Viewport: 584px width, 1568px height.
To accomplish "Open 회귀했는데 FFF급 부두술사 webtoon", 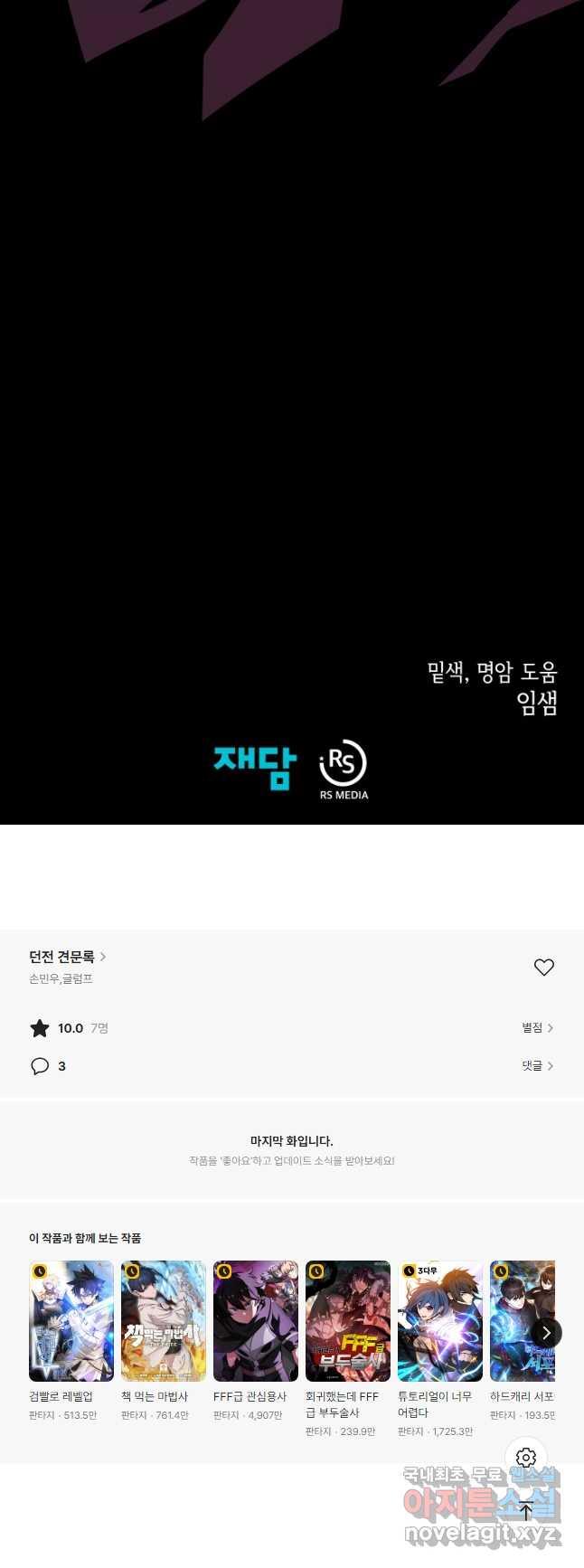I will (x=348, y=1321).
